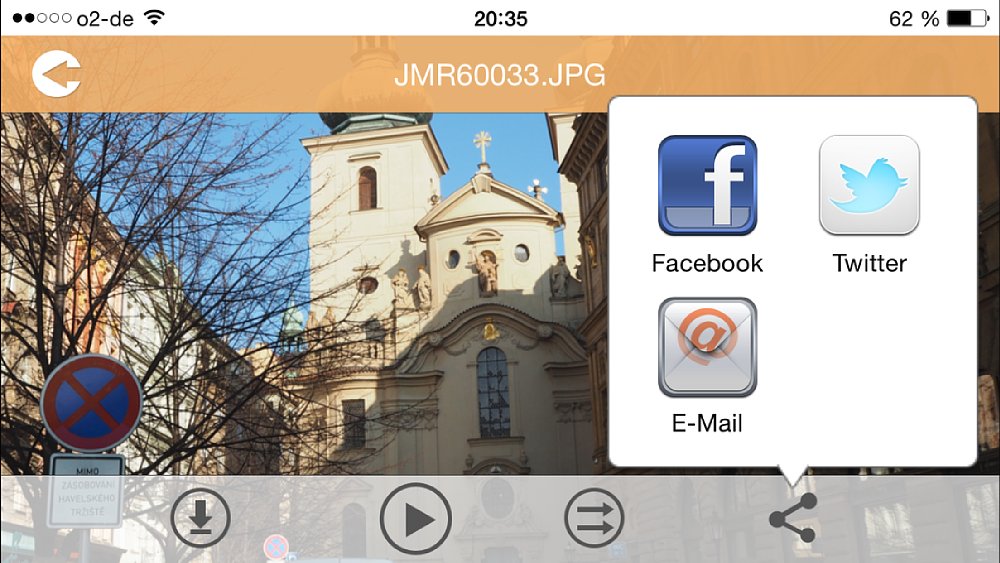This screenshot has width=1000, height=563.
Task: Share the photo on Facebook
Action: pos(707,186)
